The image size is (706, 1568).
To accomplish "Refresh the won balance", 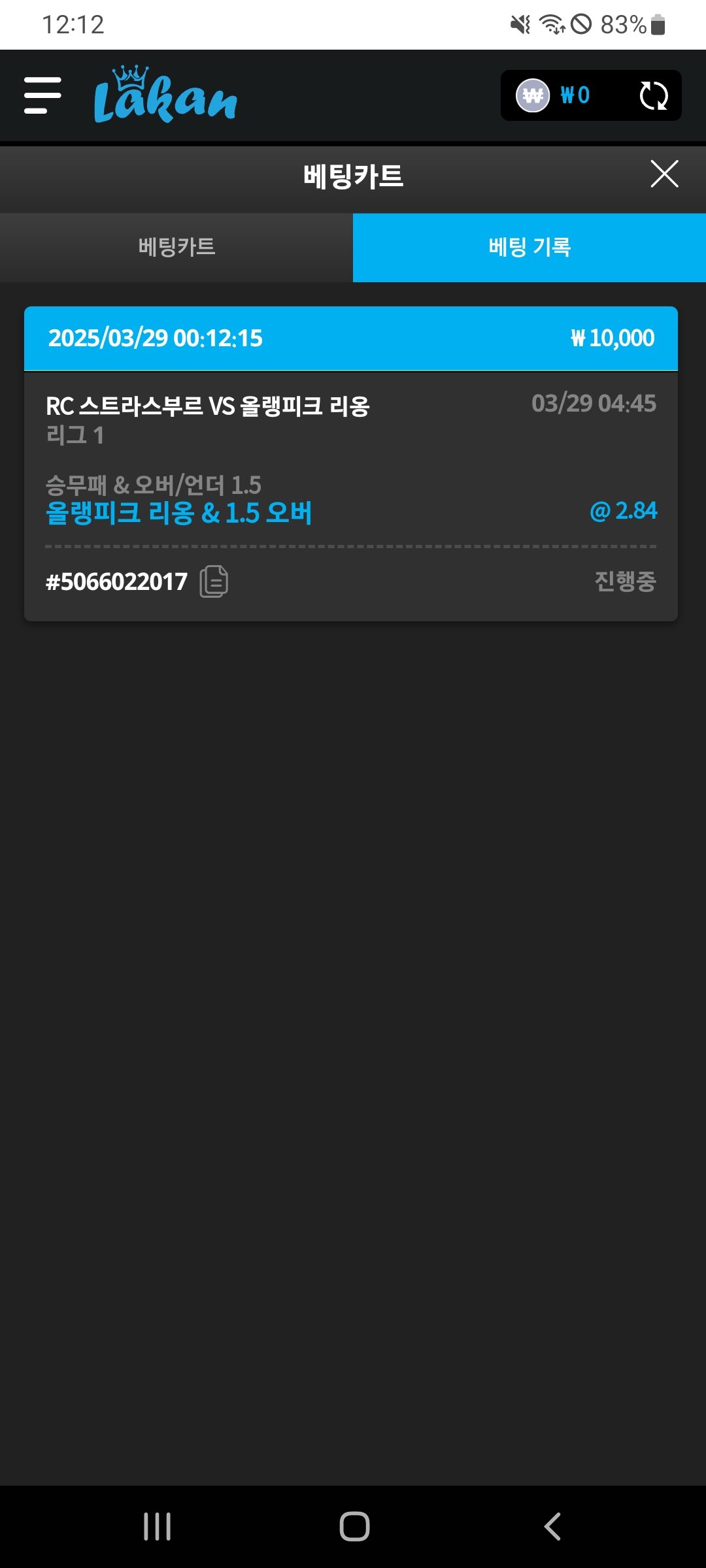I will [x=653, y=96].
